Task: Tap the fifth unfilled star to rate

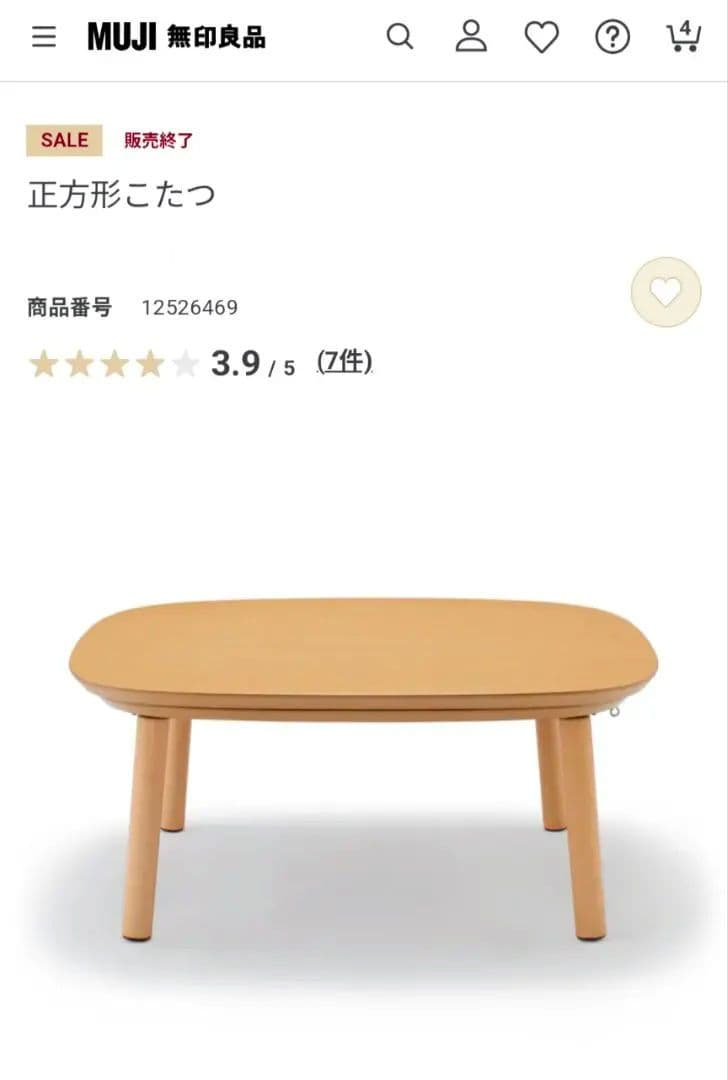Action: click(x=188, y=363)
